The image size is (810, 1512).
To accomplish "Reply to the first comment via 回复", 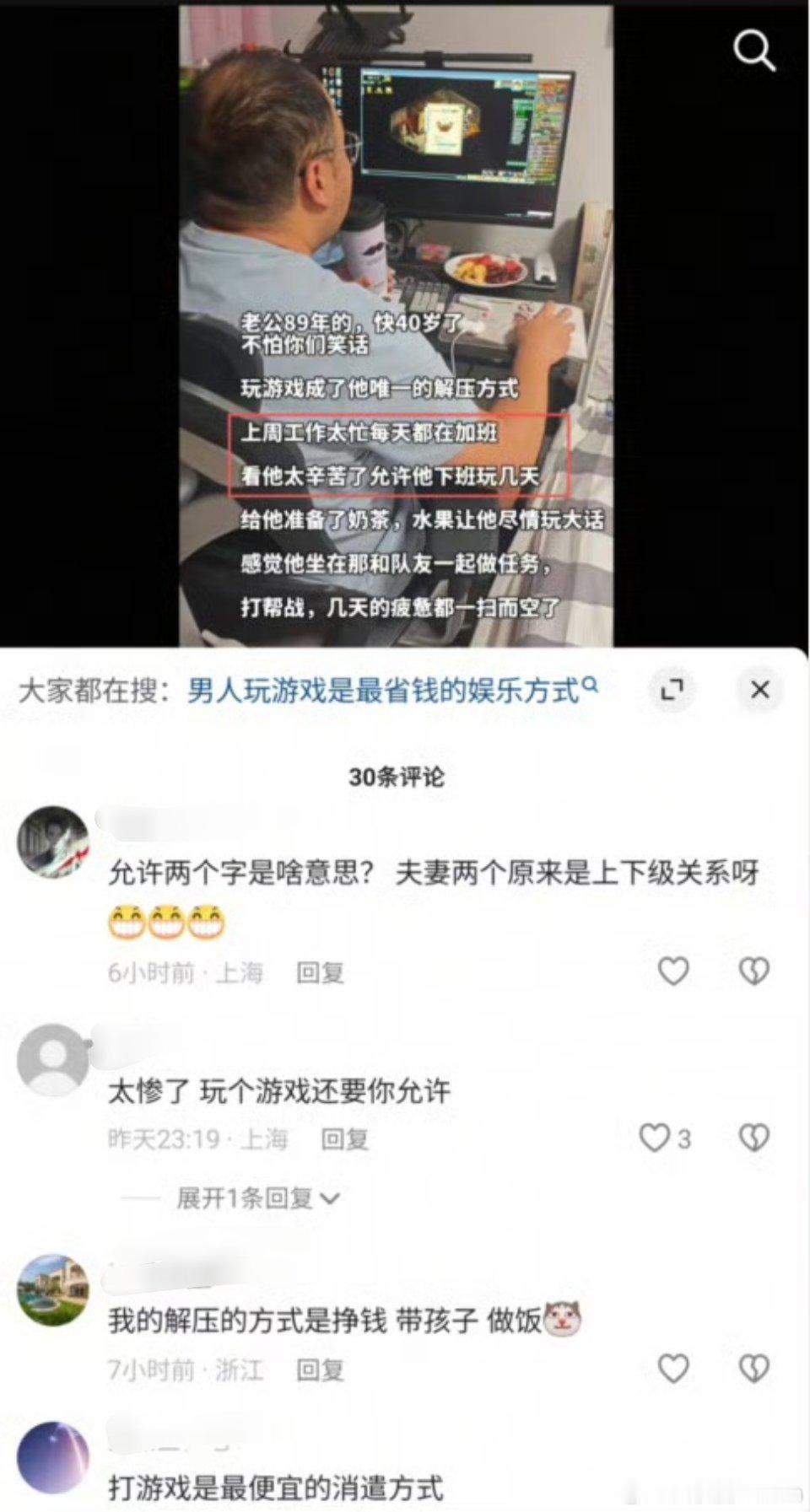I will point(318,973).
